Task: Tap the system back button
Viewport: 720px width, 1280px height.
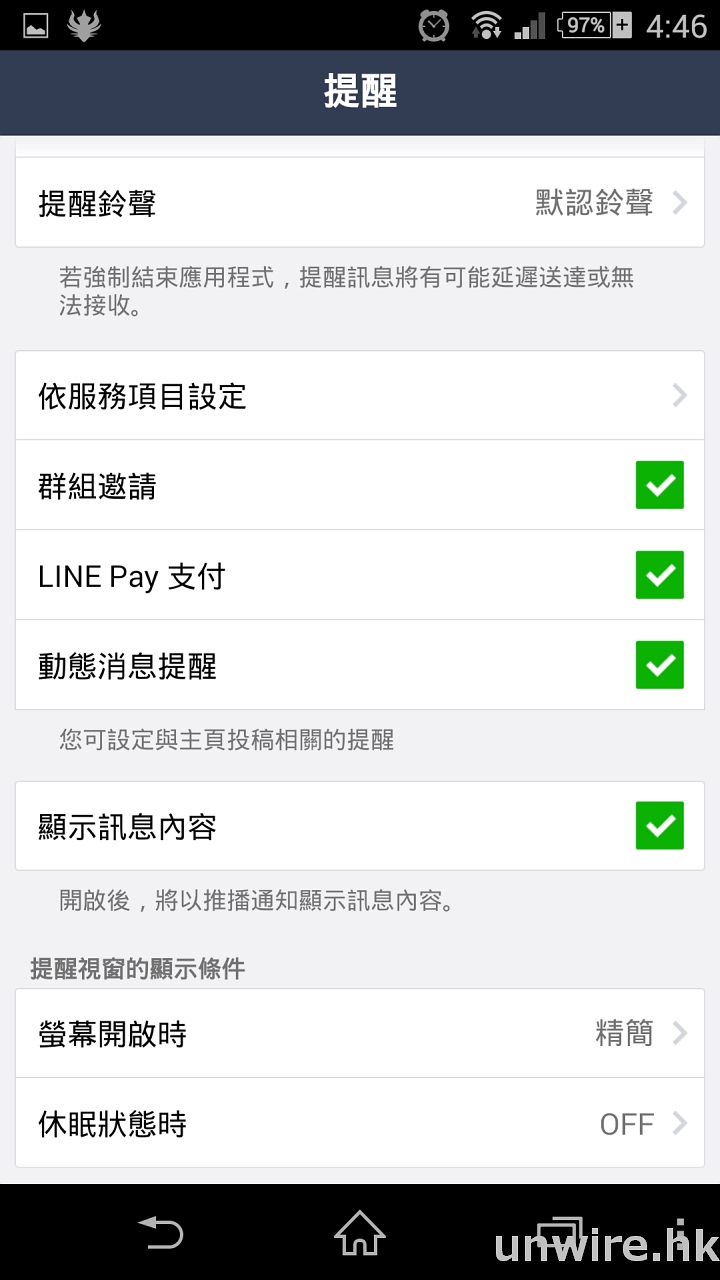Action: [160, 1232]
